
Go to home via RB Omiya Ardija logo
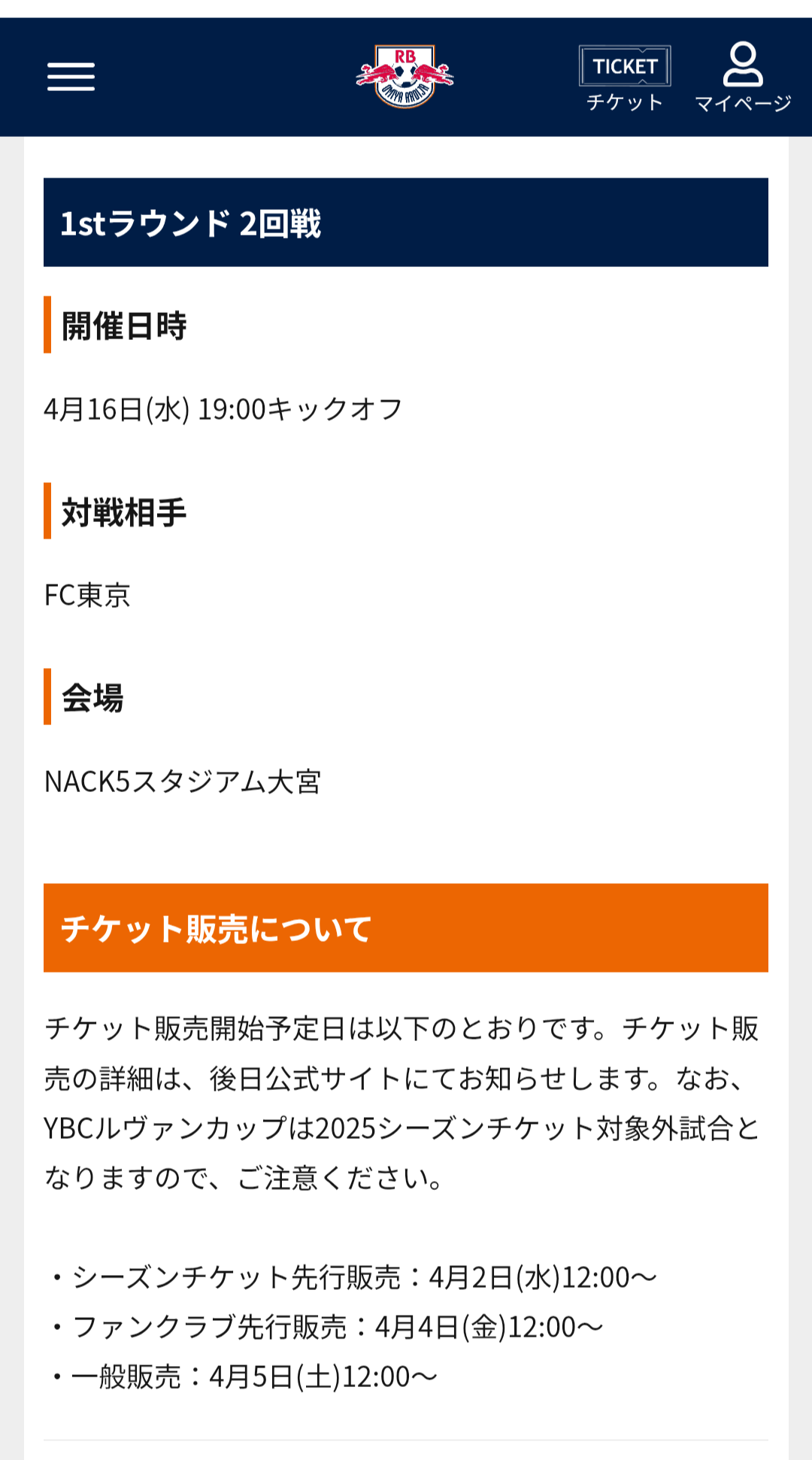[405, 77]
